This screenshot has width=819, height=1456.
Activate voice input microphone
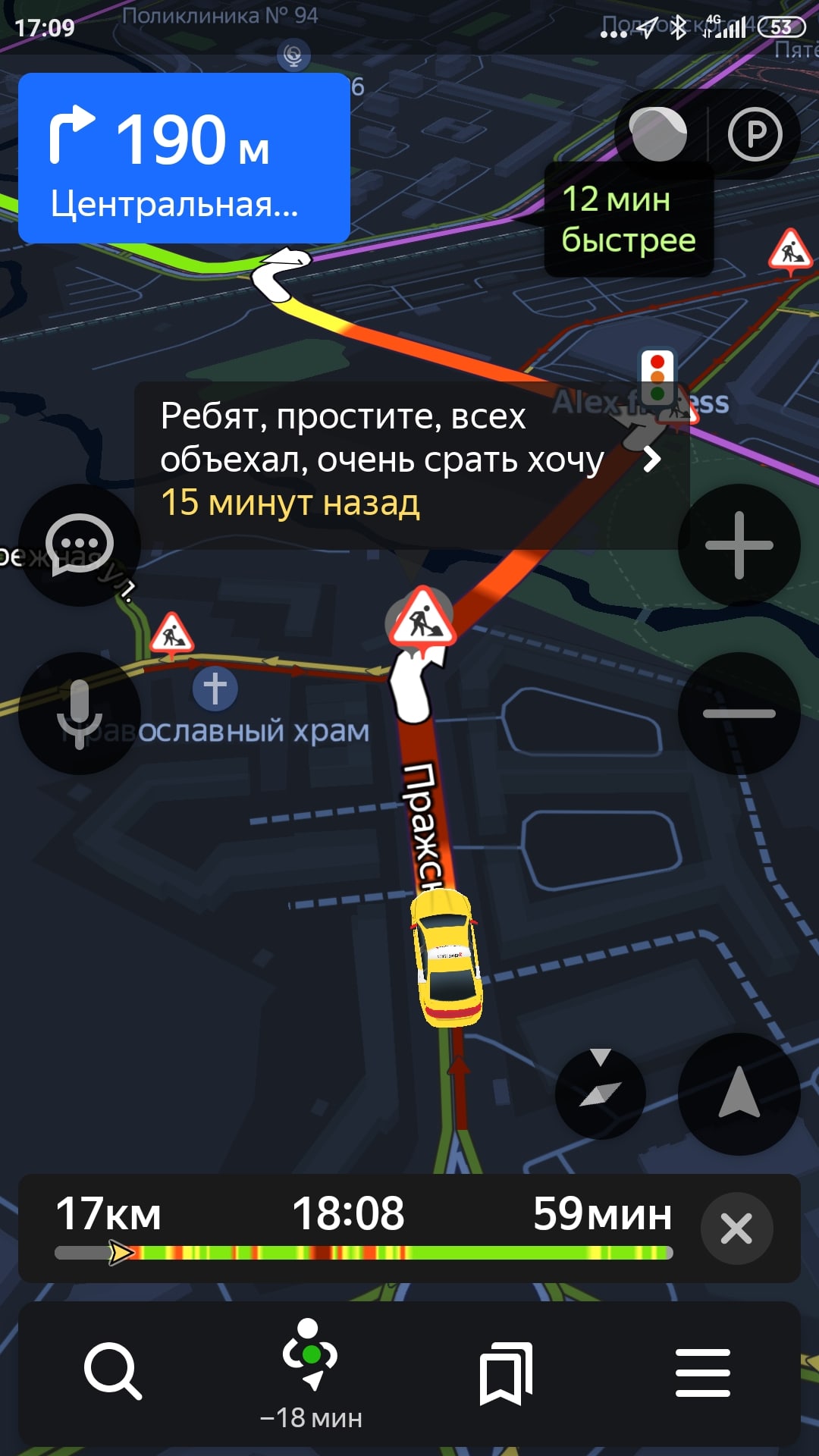point(79,713)
